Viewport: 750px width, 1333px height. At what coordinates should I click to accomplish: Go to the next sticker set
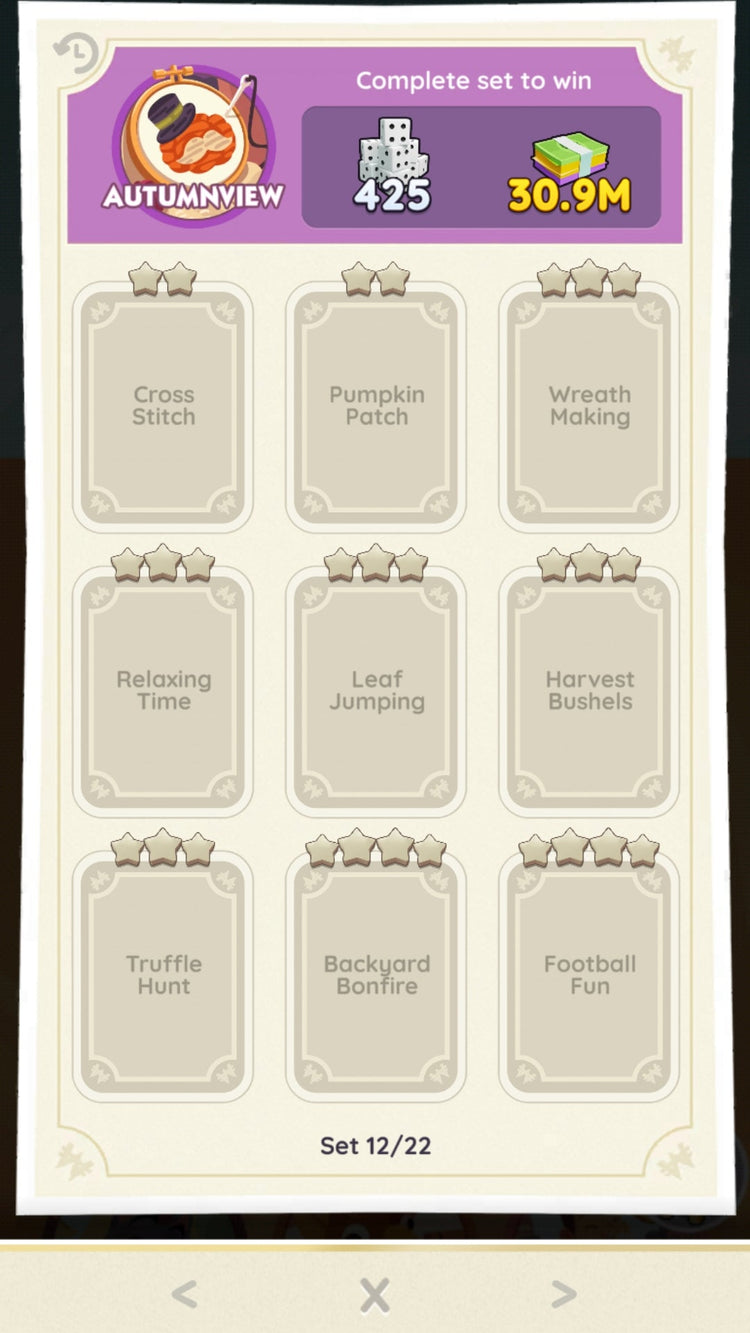click(x=564, y=1295)
